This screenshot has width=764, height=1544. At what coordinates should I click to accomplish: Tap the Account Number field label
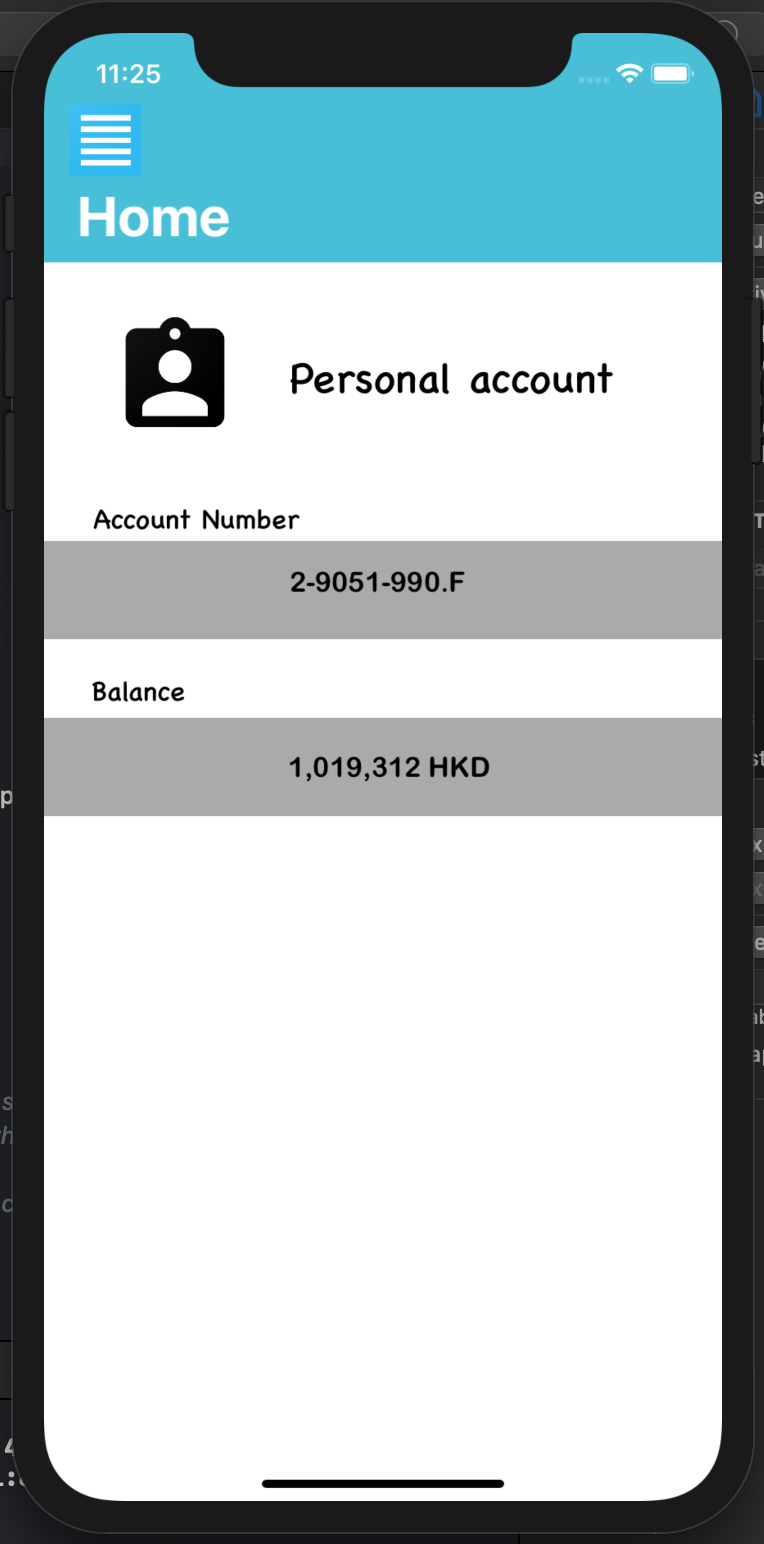195,519
